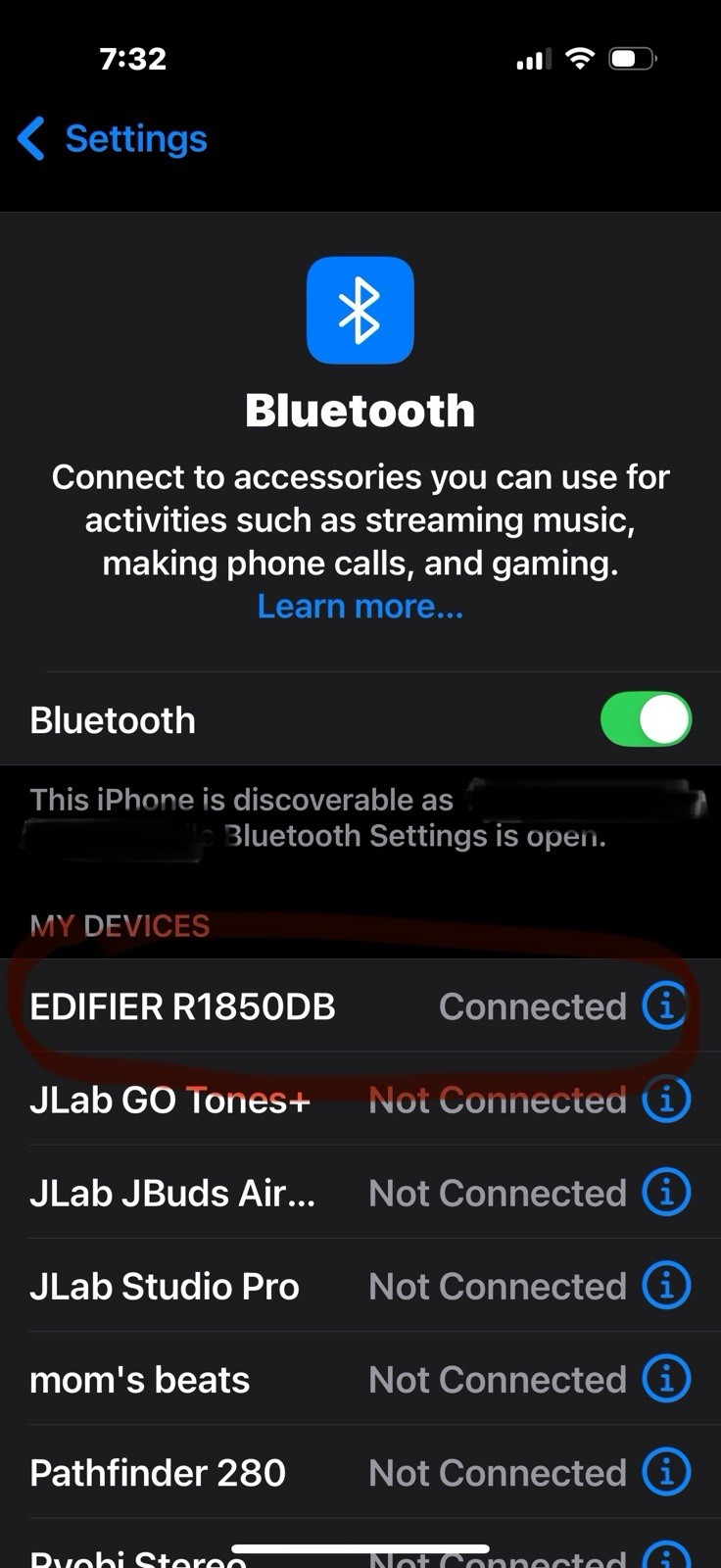Go back to Settings
This screenshot has height=1568, width=721.
point(113,139)
